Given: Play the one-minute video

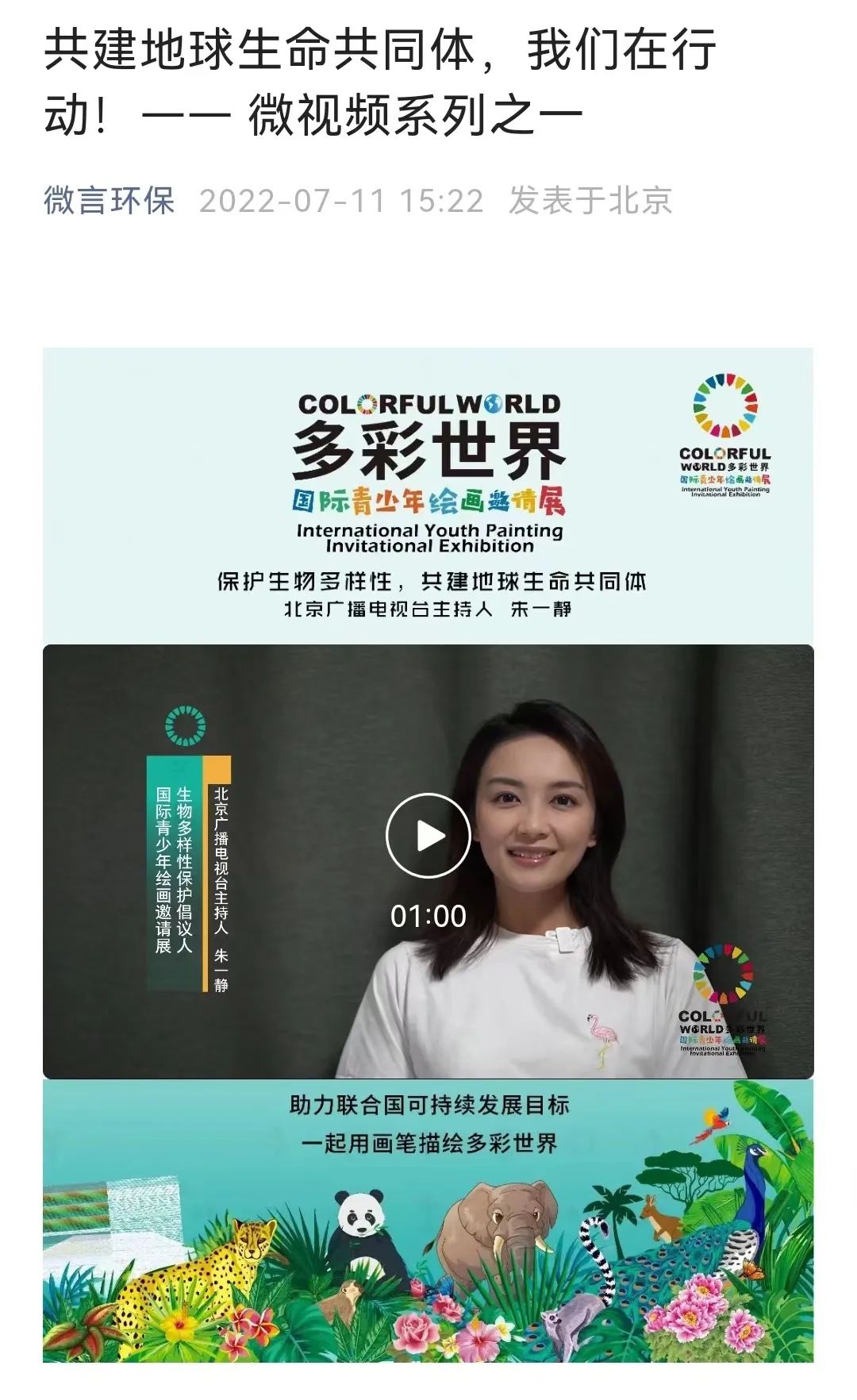Looking at the screenshot, I should (x=428, y=836).
